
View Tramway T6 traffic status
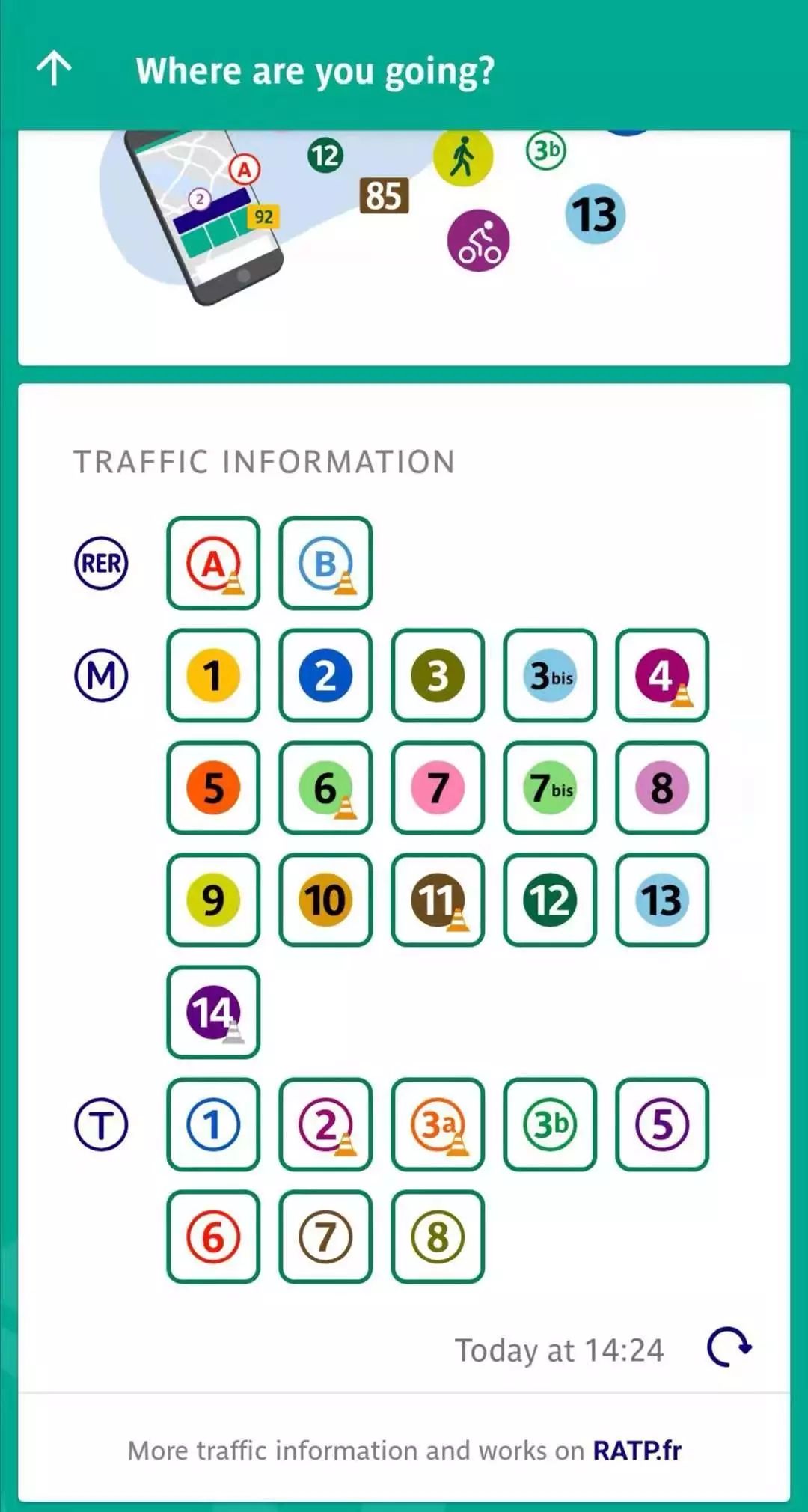click(213, 1237)
